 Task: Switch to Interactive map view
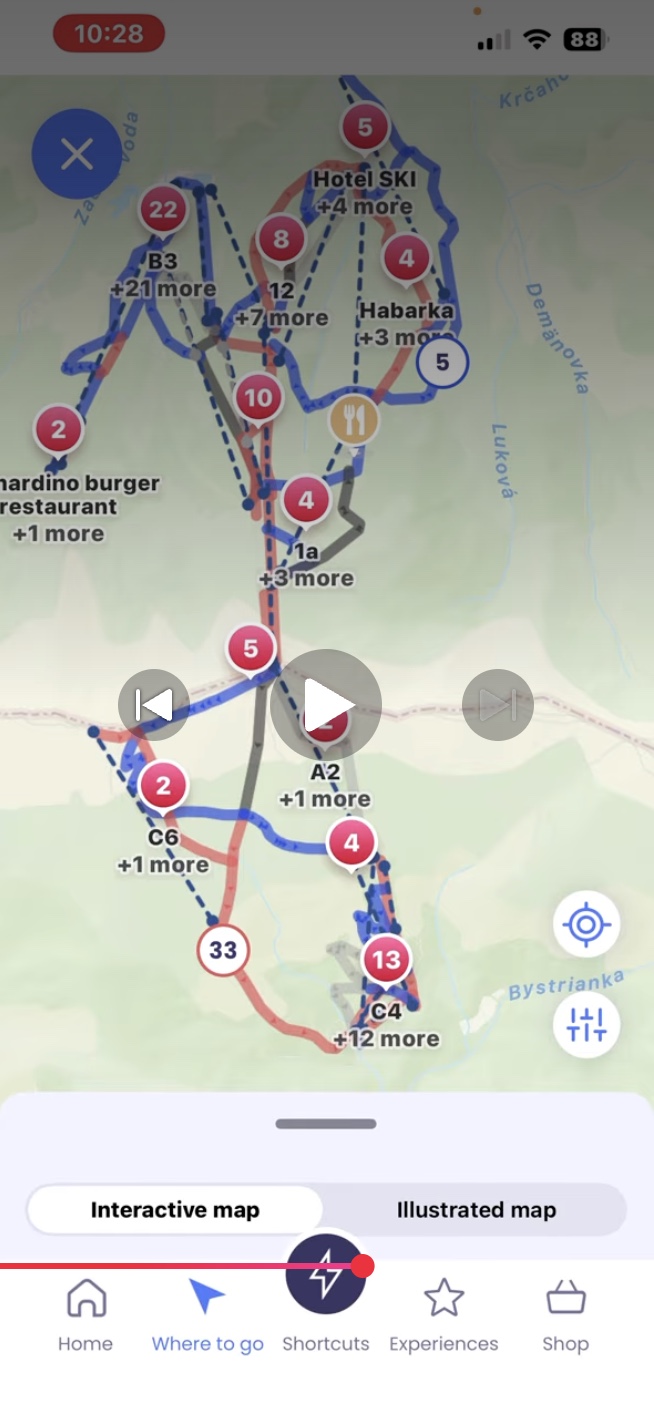(175, 1210)
